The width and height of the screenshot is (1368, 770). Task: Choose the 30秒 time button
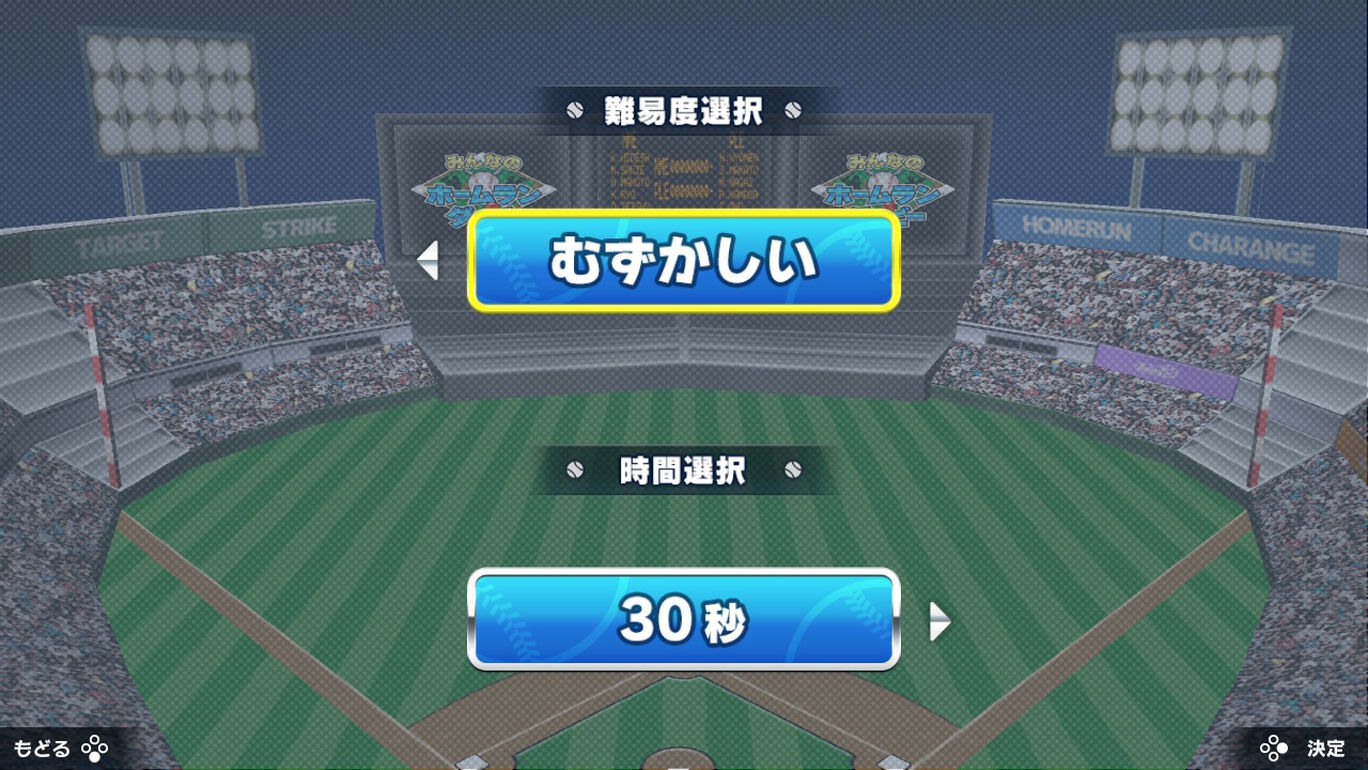(x=684, y=620)
